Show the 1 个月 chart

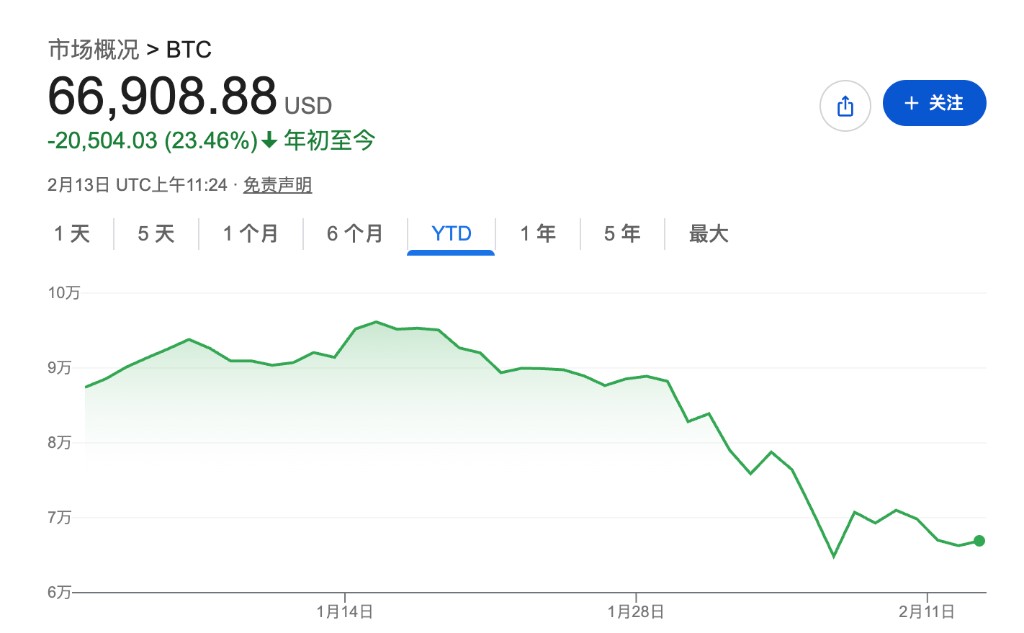[250, 234]
